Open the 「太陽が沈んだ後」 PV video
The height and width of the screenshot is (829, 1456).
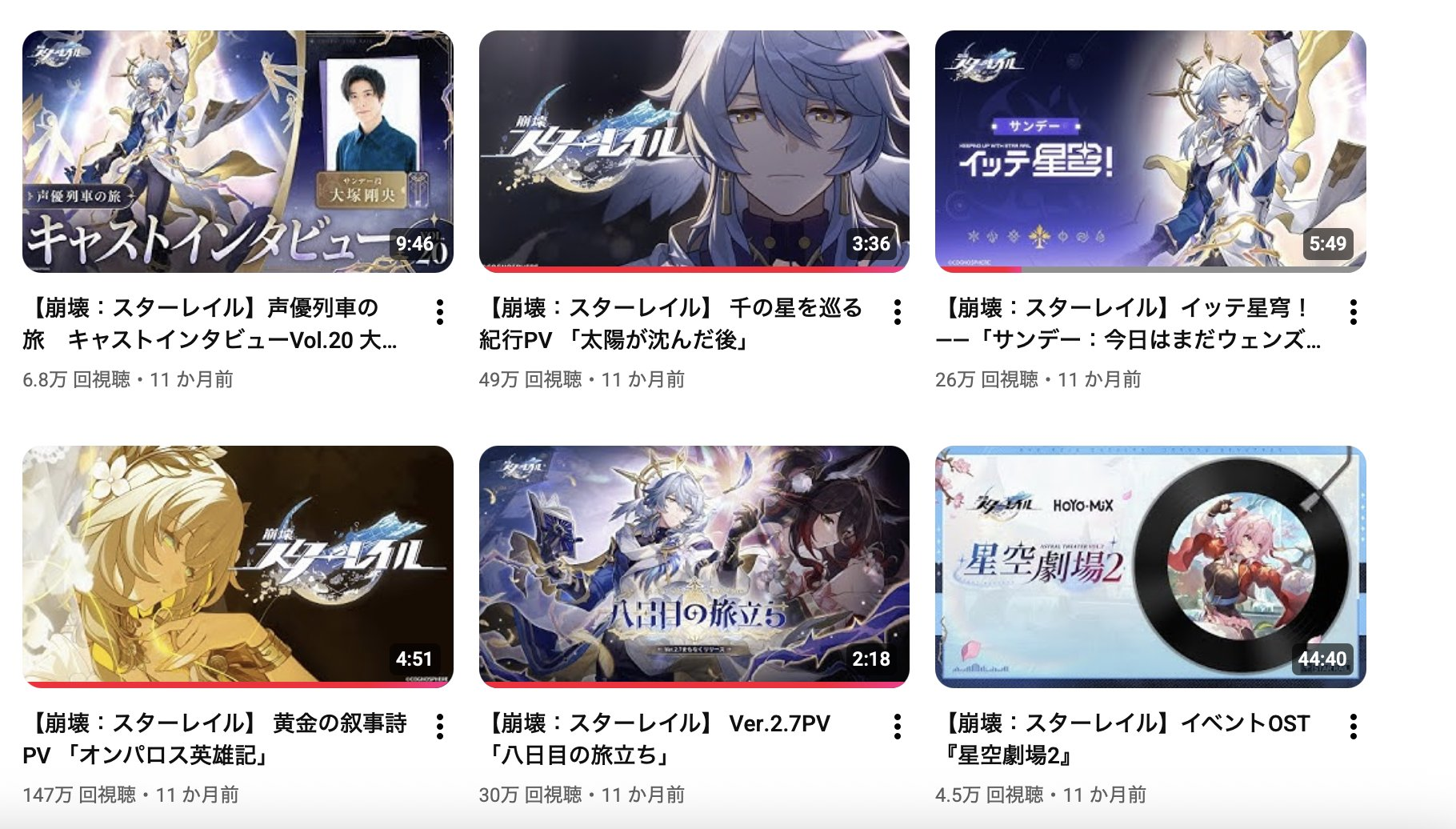point(694,151)
